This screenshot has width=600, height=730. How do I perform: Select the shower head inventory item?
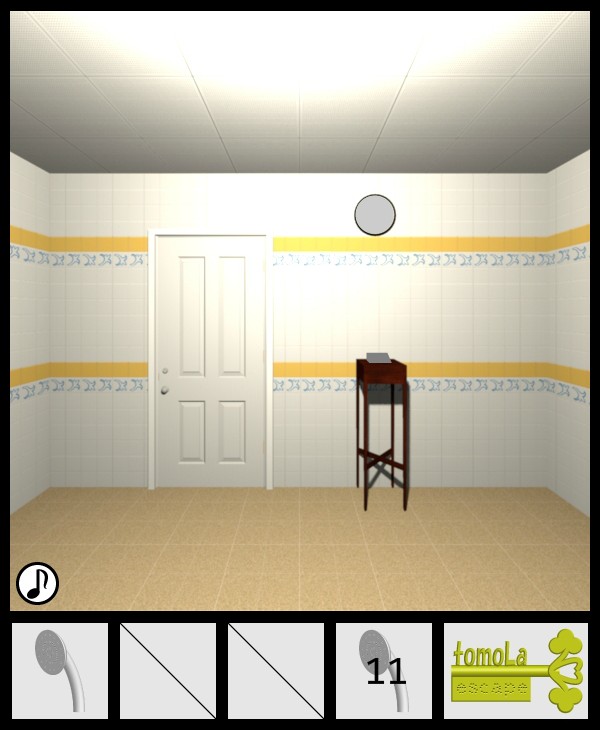(59, 671)
